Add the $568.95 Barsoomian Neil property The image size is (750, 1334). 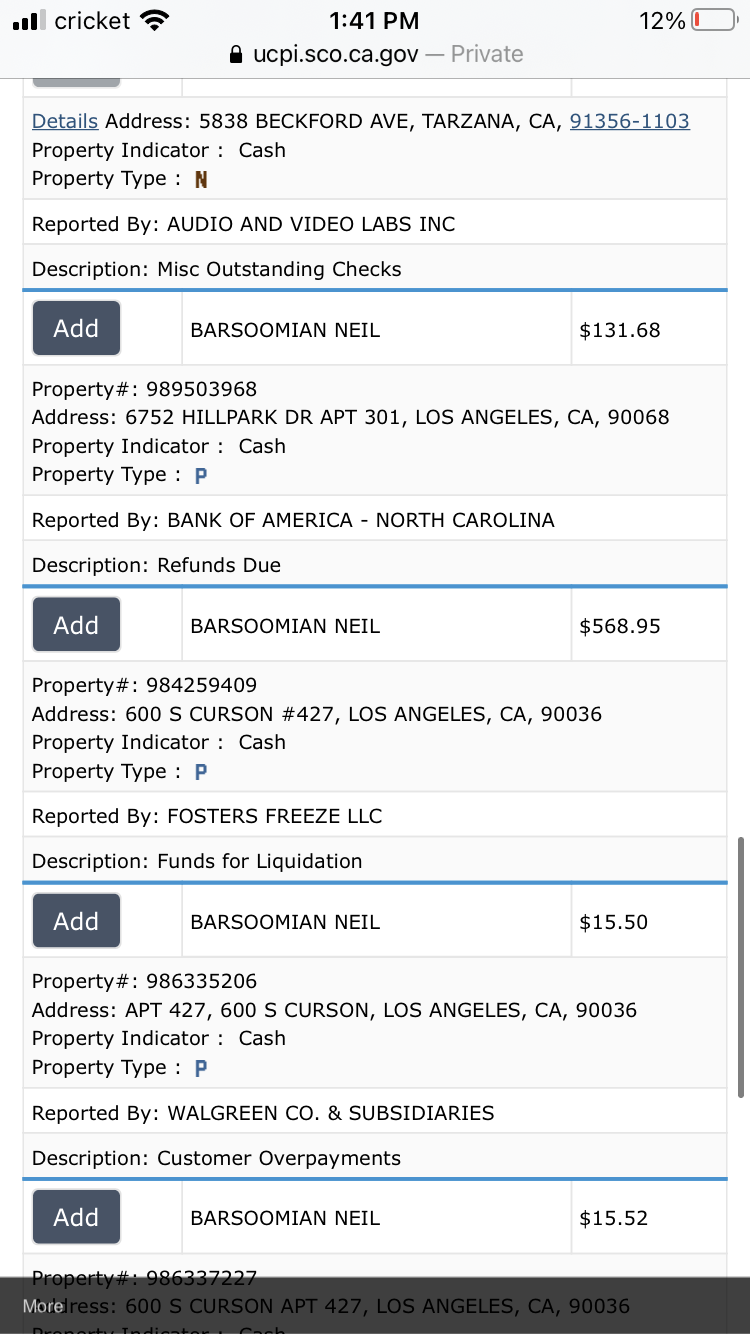(x=77, y=625)
